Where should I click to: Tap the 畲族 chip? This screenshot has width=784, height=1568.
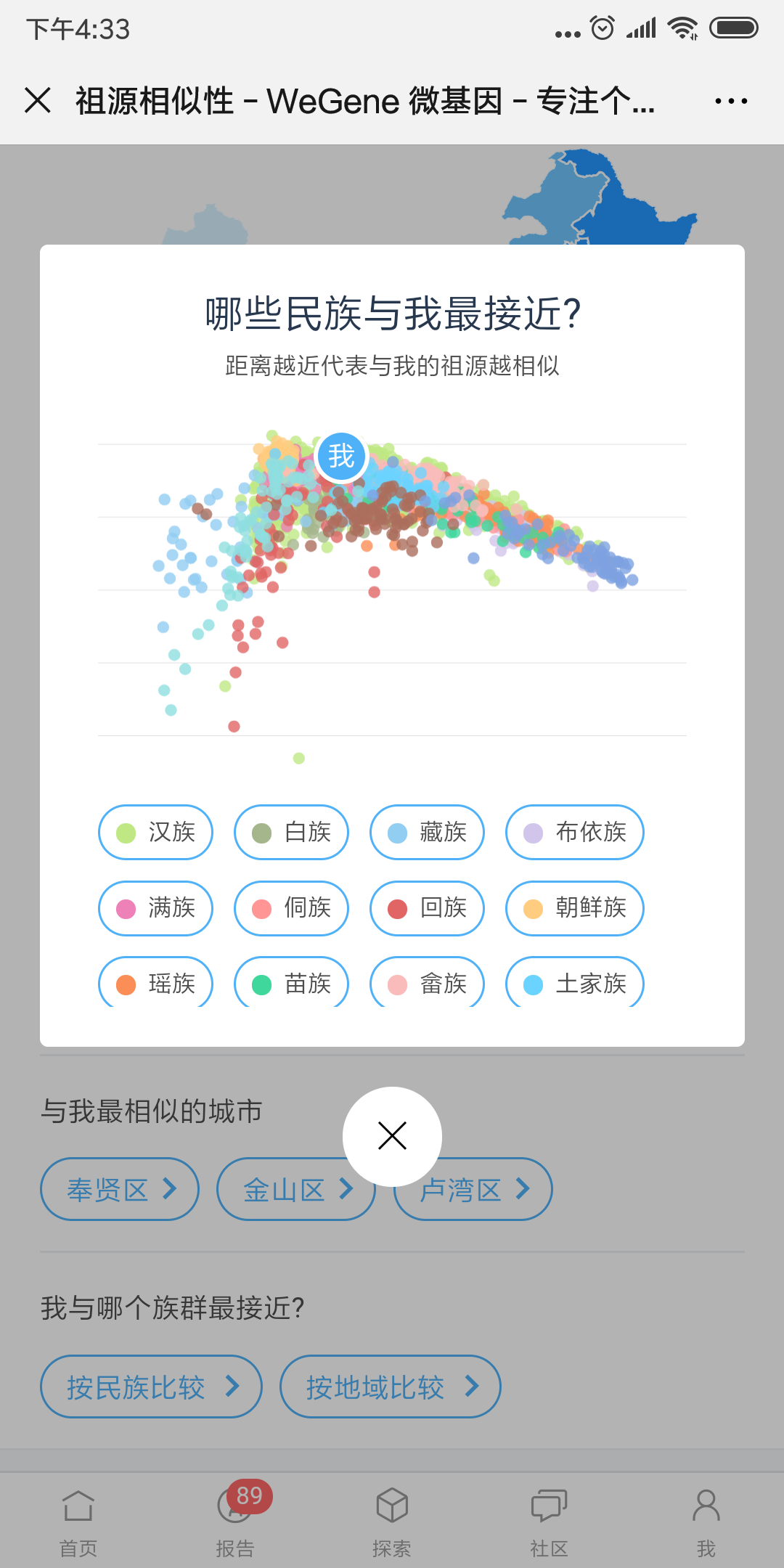pyautogui.click(x=427, y=981)
